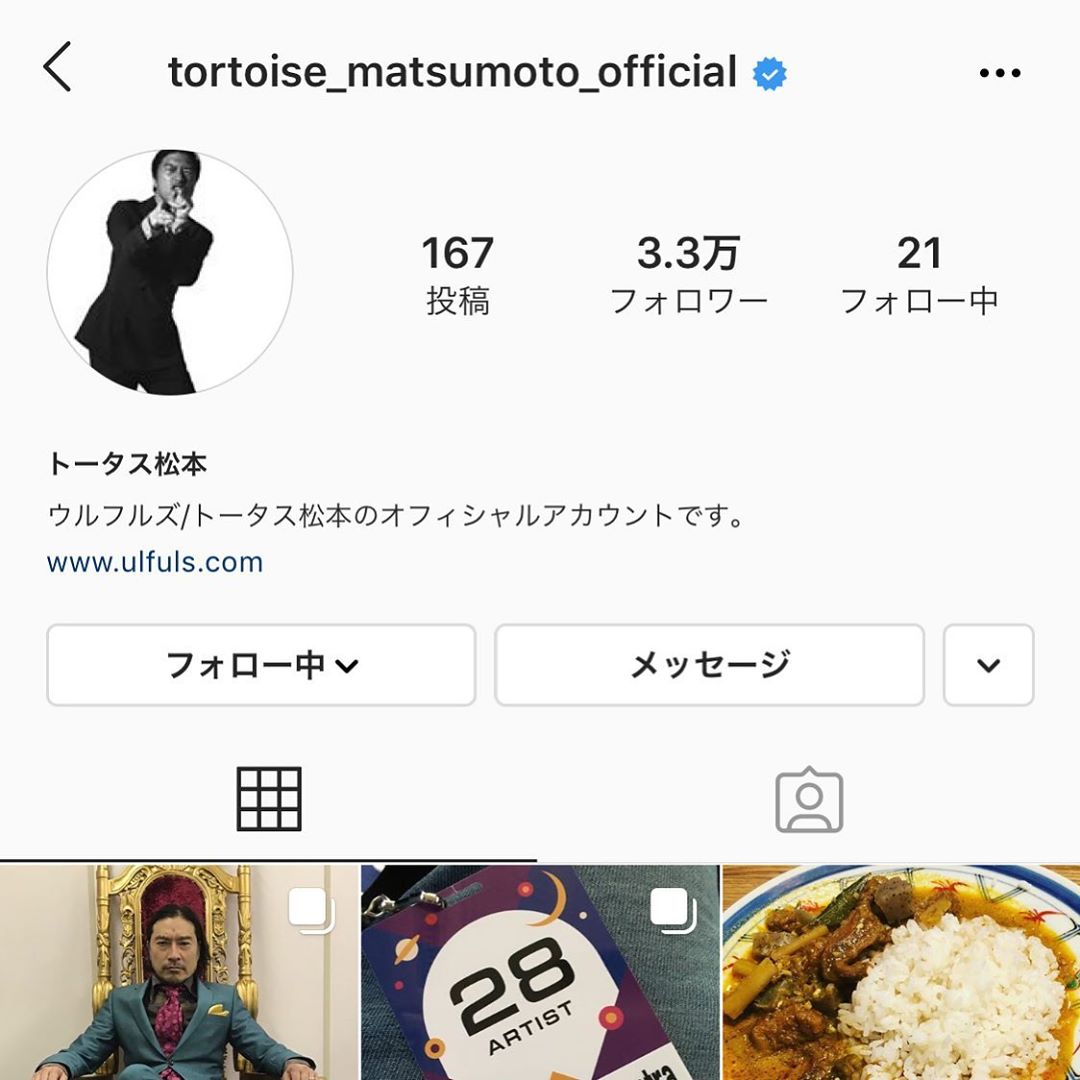View the profile picture
1080x1080 pixels.
(x=170, y=272)
